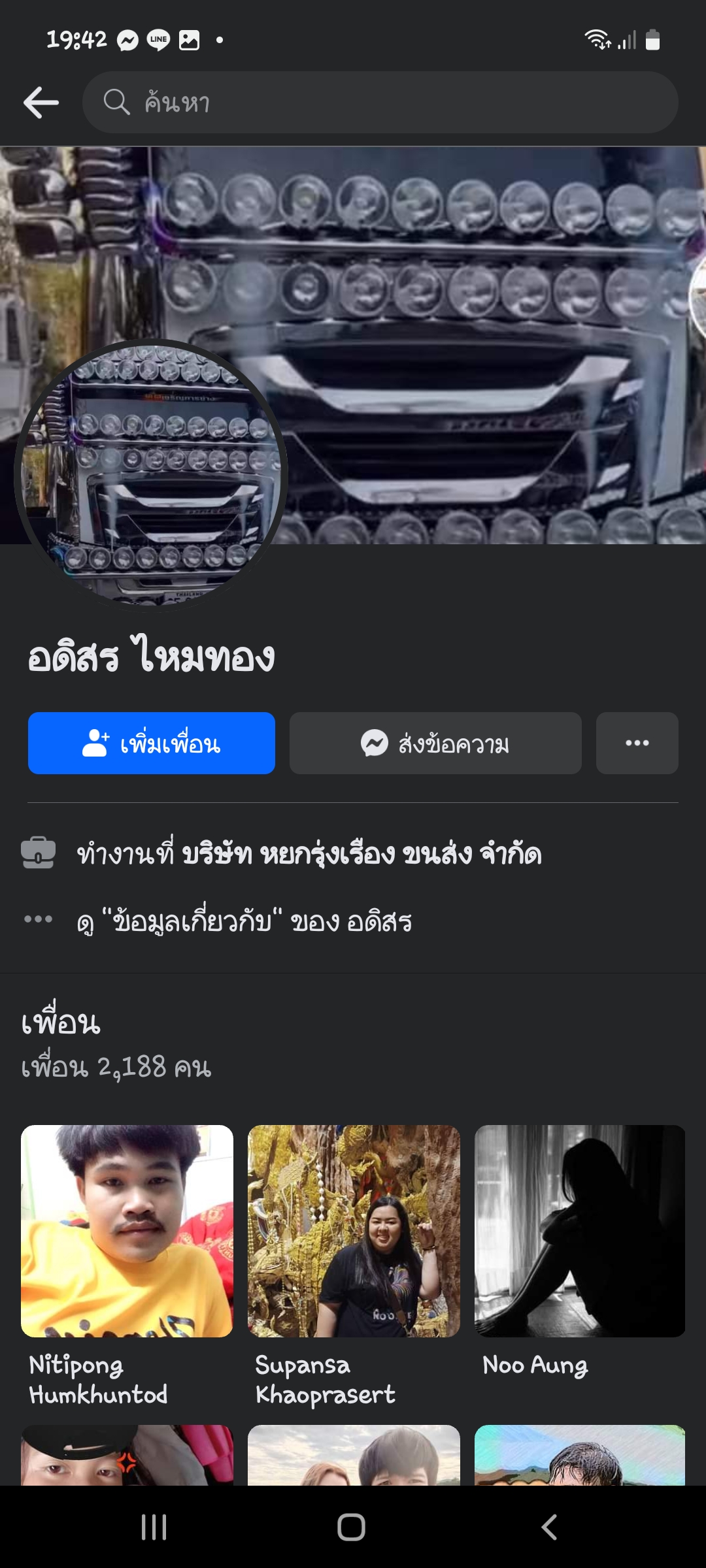This screenshot has height=1568, width=706.
Task: Go back using the top arrow
Action: click(41, 103)
